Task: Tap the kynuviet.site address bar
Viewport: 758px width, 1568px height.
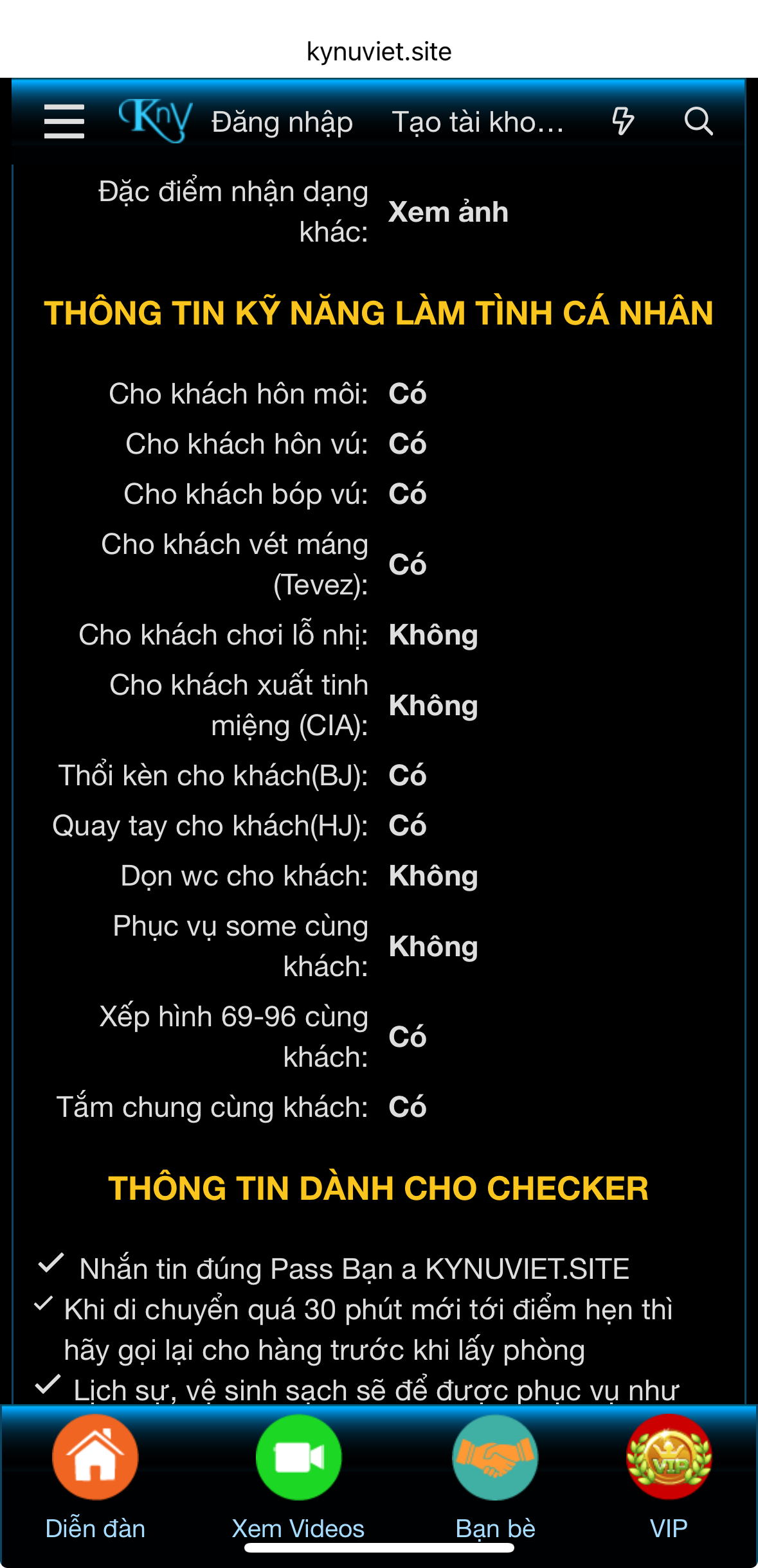Action: point(379,51)
